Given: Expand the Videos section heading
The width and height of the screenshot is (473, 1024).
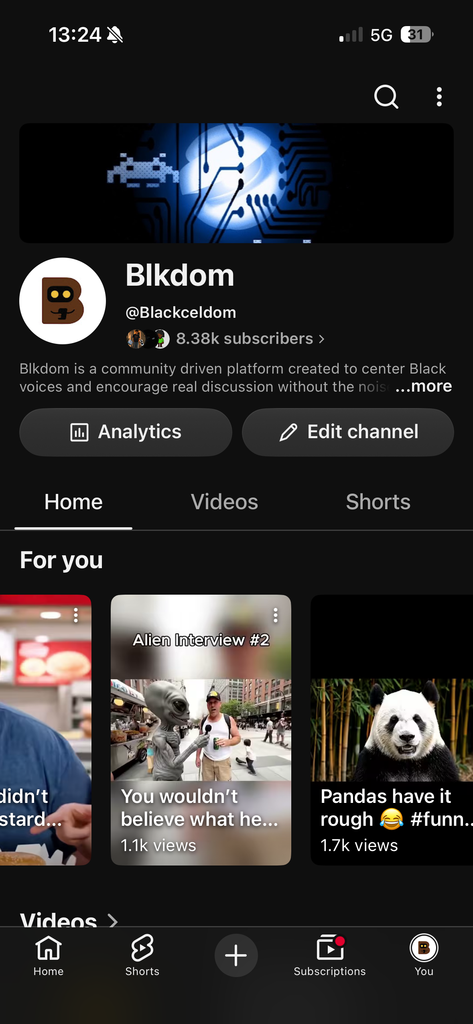Looking at the screenshot, I should 69,920.
